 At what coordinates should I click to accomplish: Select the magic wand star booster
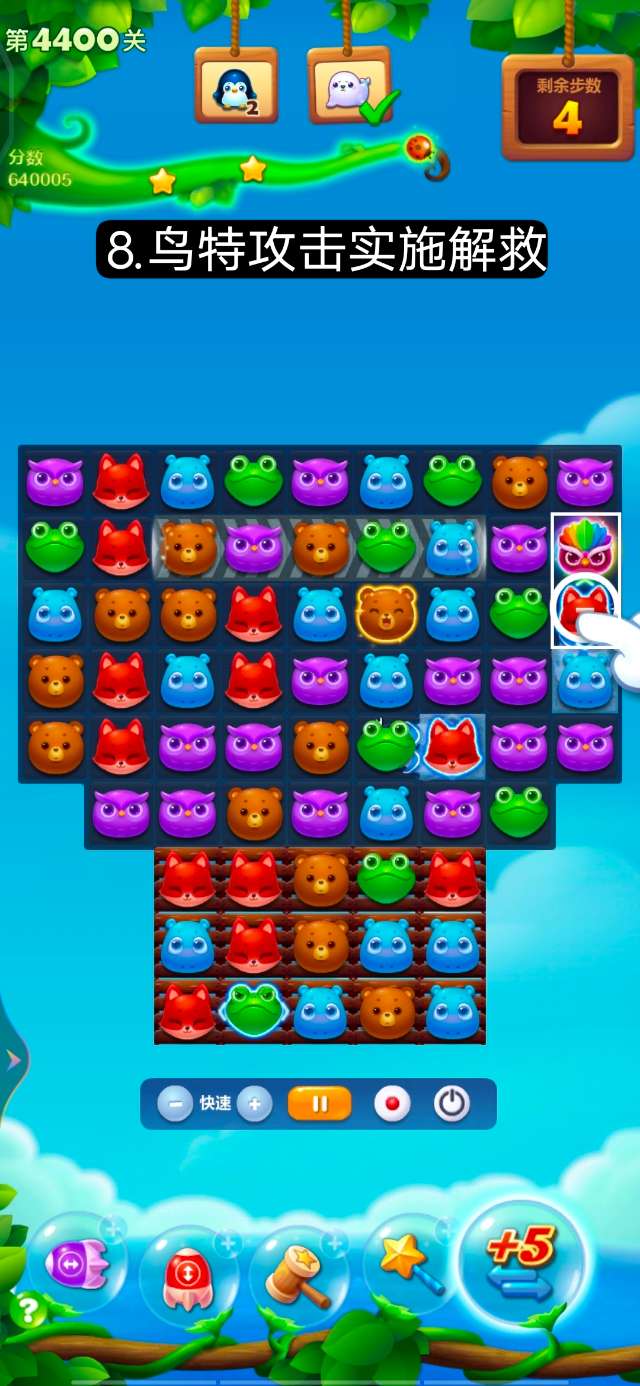point(408,1267)
